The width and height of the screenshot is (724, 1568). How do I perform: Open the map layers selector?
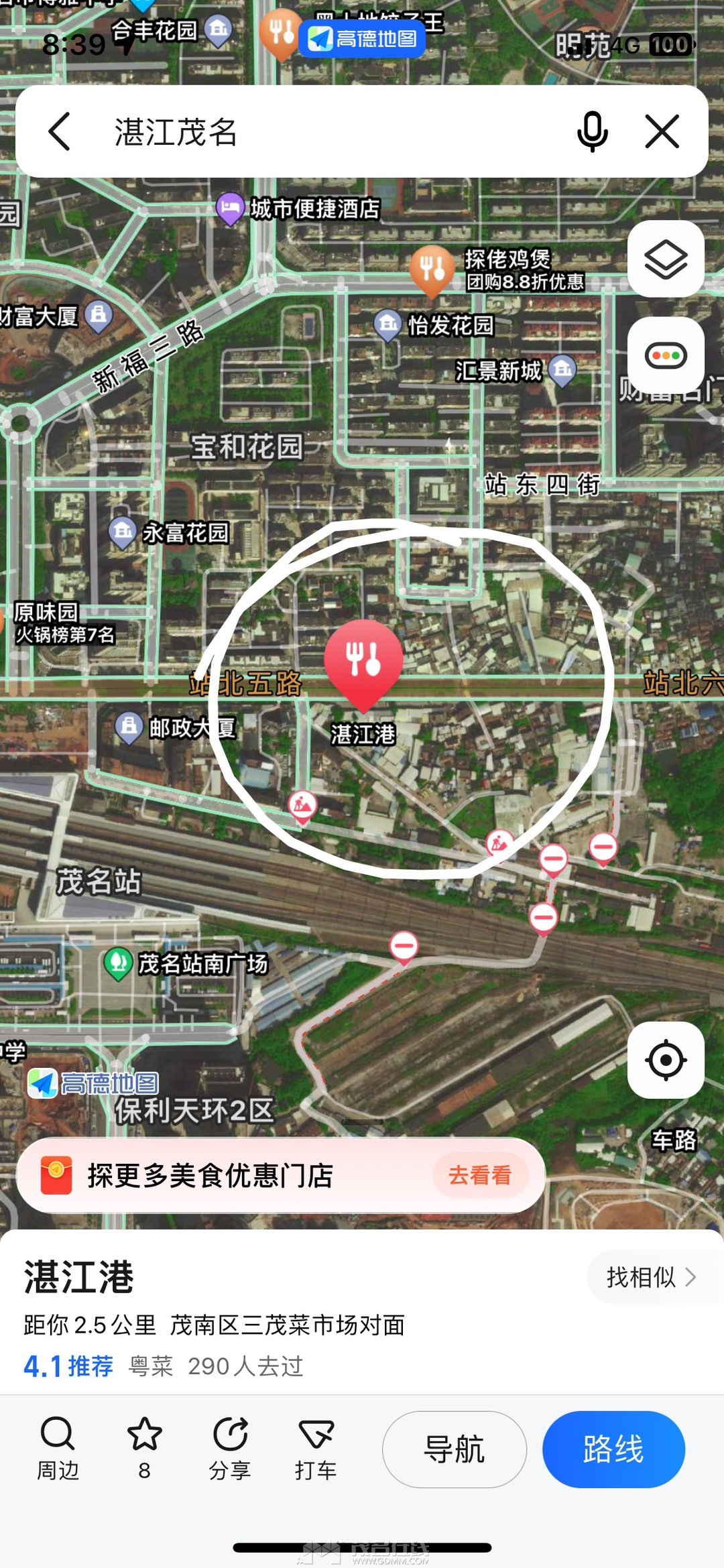tap(666, 259)
